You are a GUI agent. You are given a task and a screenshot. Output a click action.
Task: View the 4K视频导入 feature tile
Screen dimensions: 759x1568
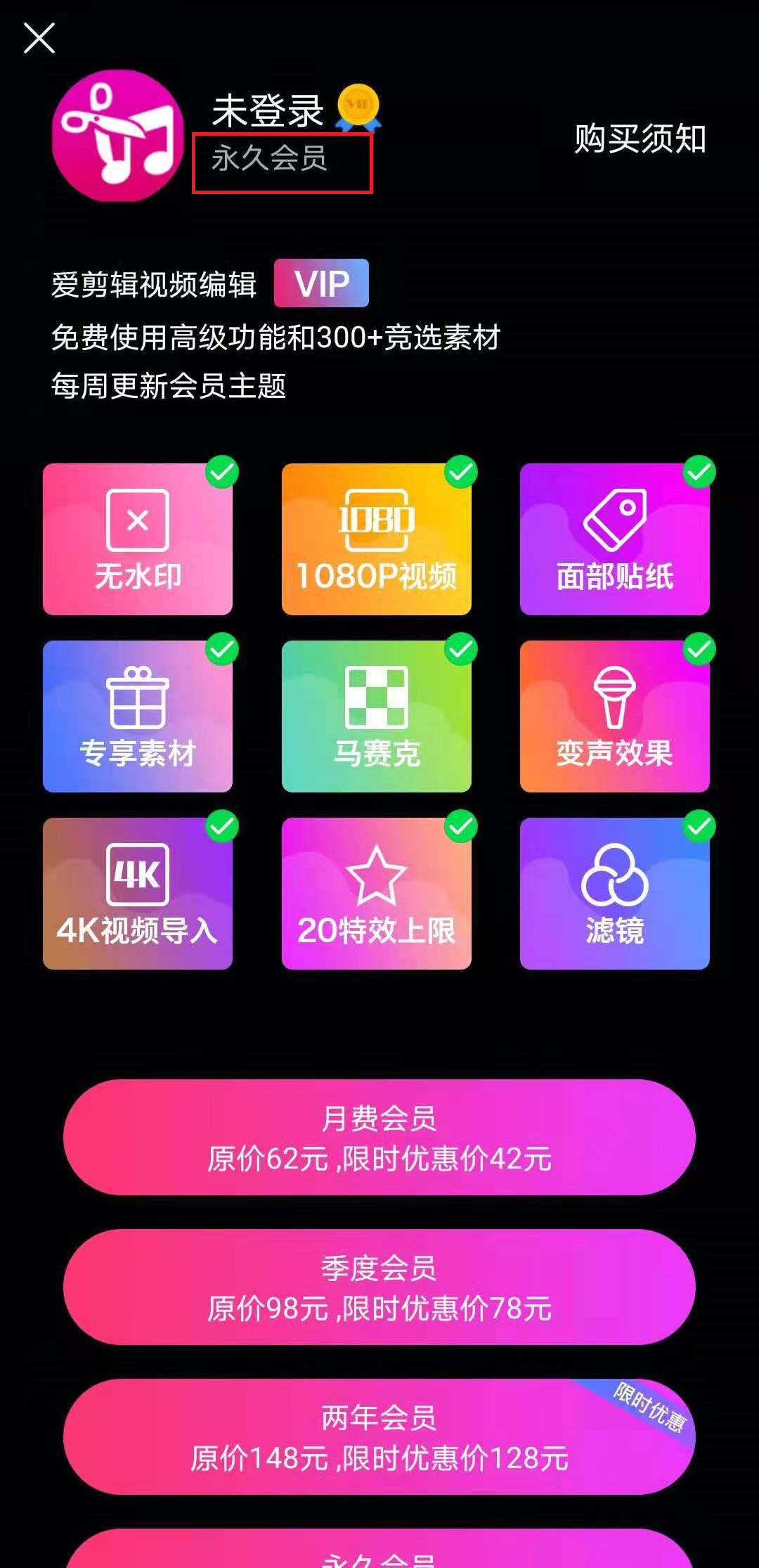click(x=138, y=894)
